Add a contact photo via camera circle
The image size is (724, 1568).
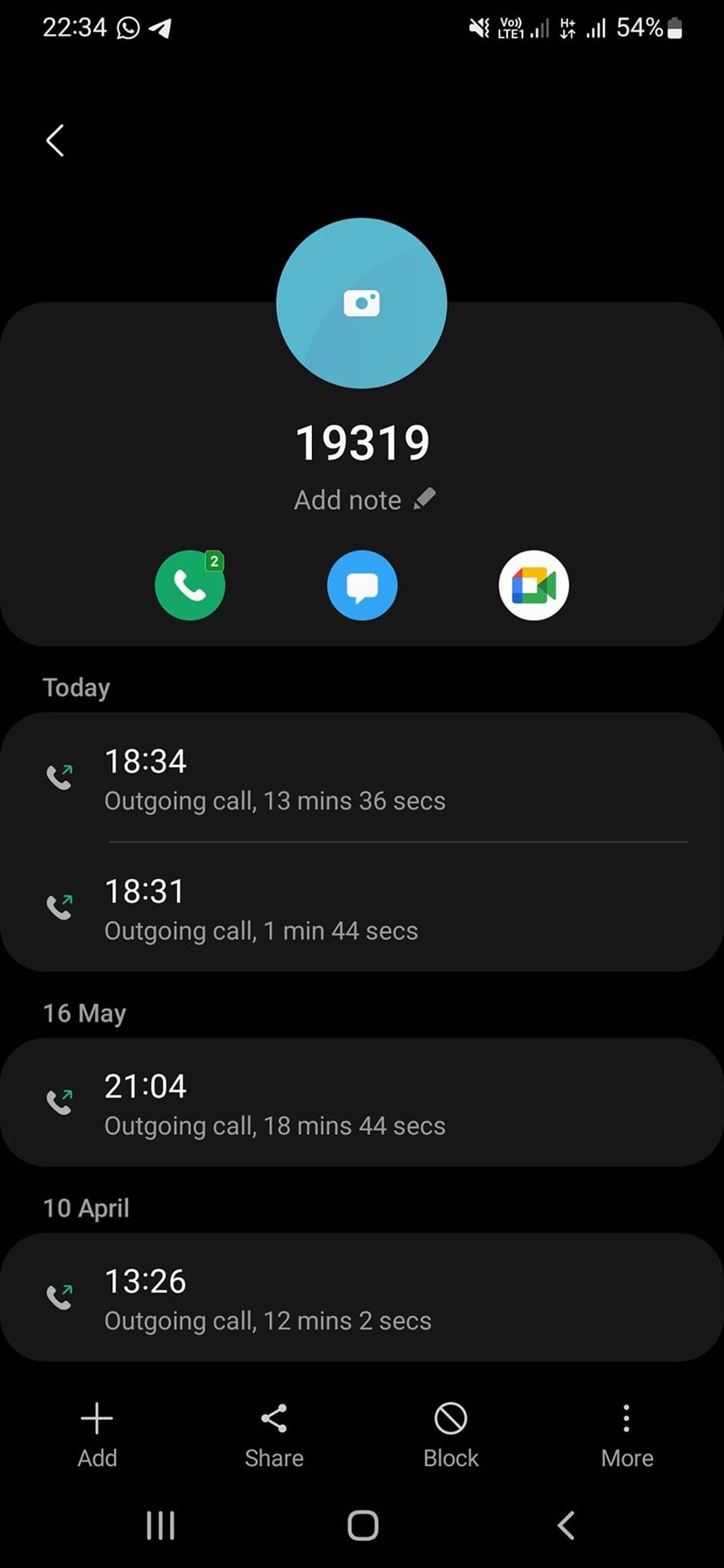point(362,303)
